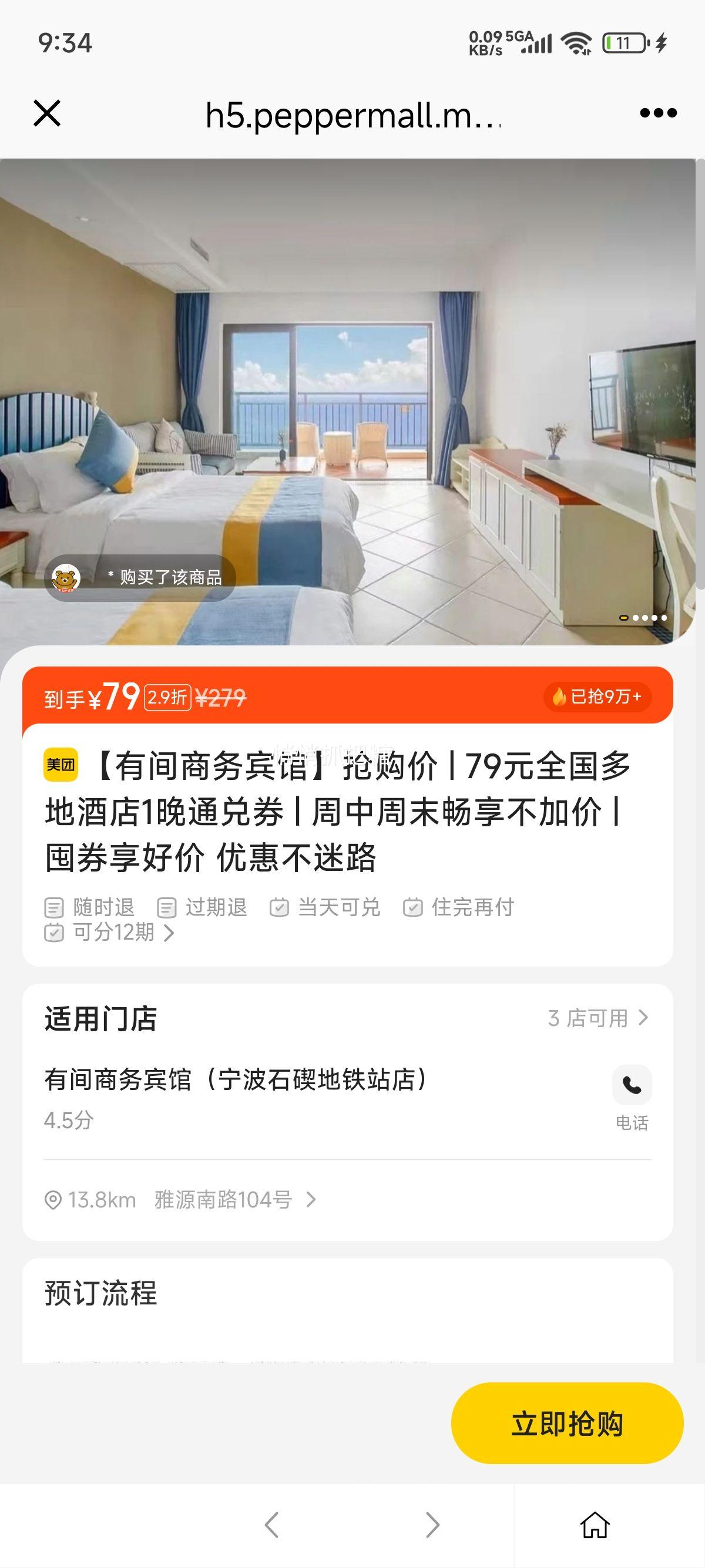Open 有间商务宾馆（宁波石碶地铁站店）store details
Image resolution: width=705 pixels, height=1568 pixels.
pyautogui.click(x=237, y=1080)
